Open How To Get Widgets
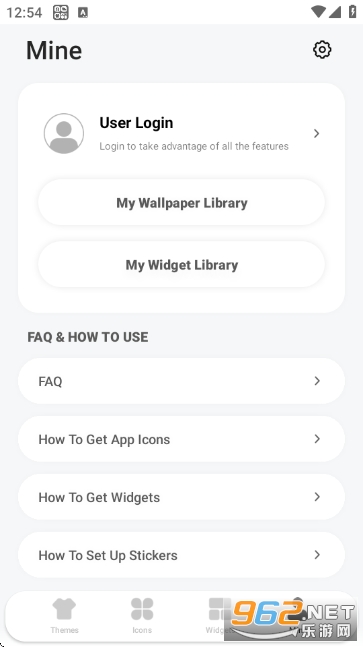This screenshot has height=647, width=363. coord(182,497)
